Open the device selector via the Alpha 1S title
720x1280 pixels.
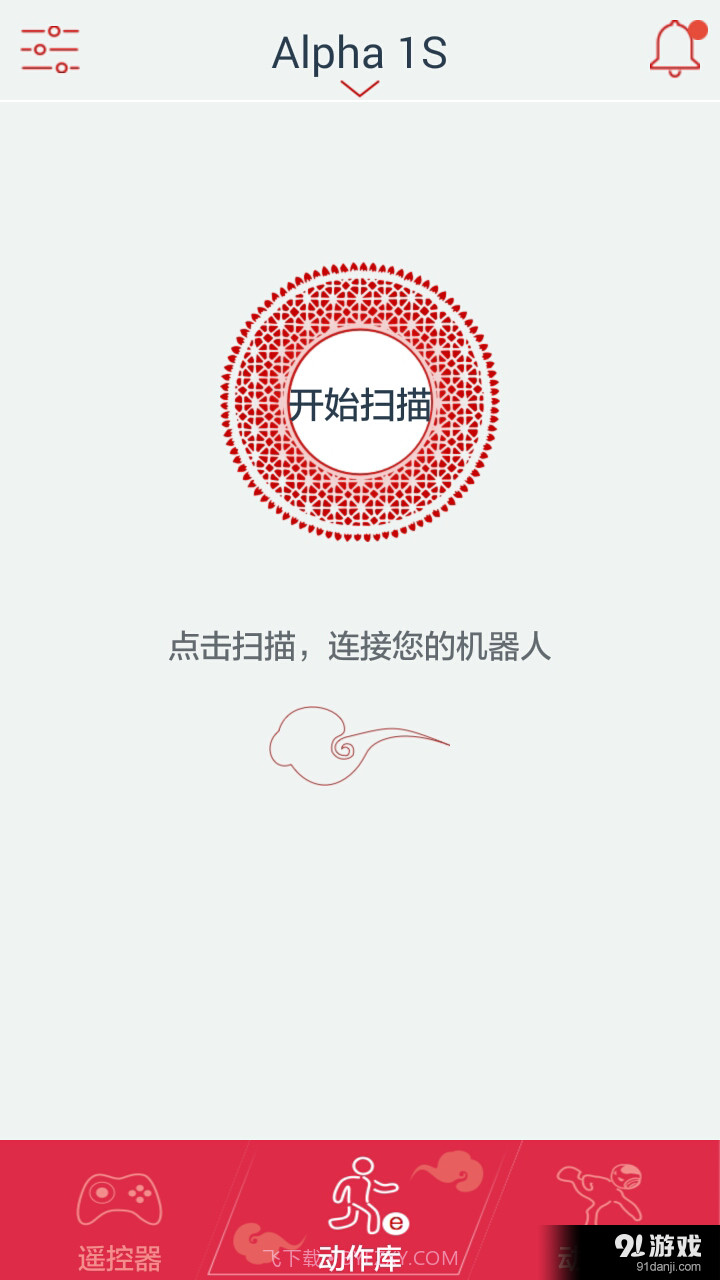(x=360, y=52)
